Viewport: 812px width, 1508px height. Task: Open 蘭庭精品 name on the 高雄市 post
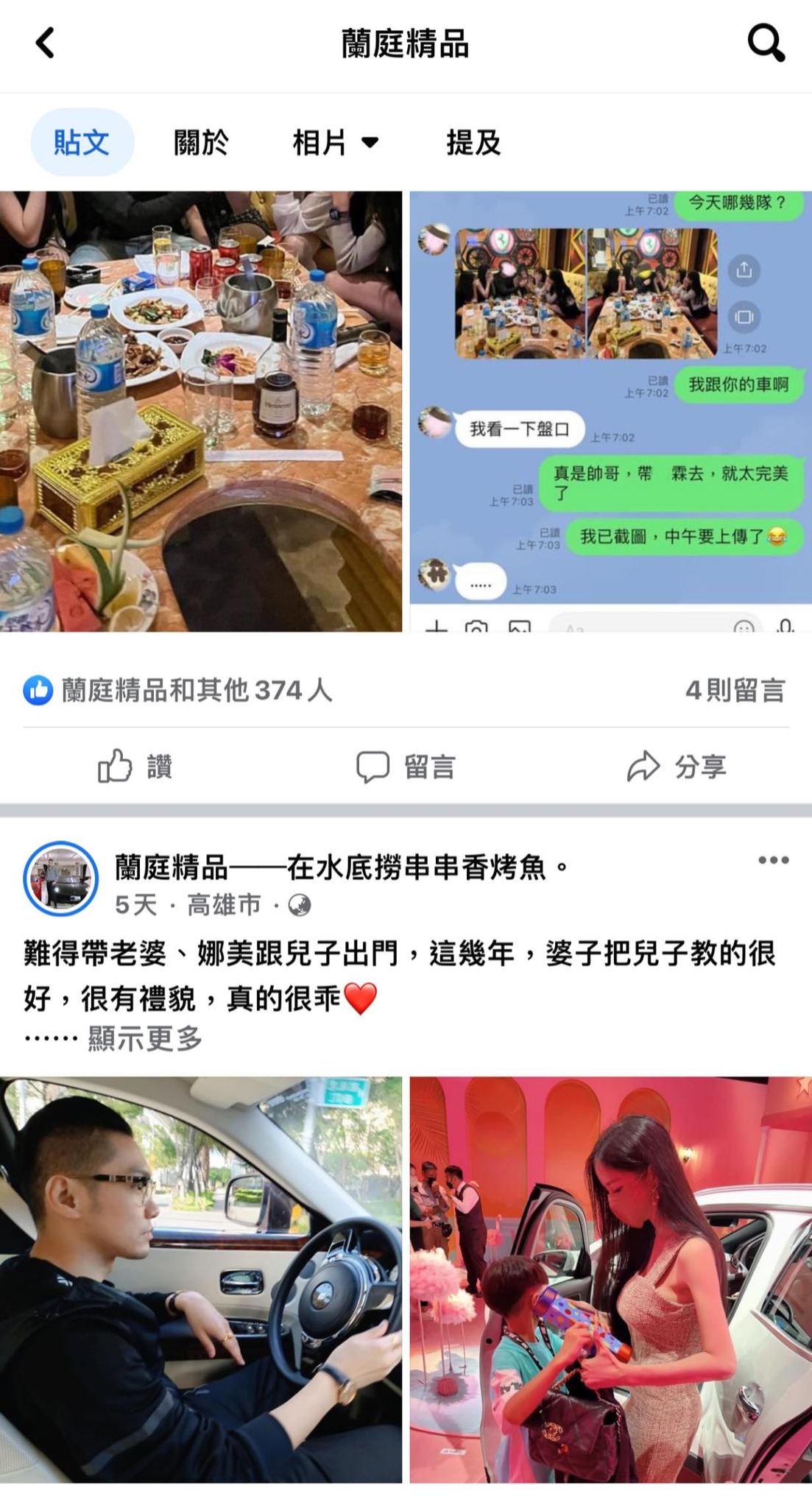click(x=171, y=868)
